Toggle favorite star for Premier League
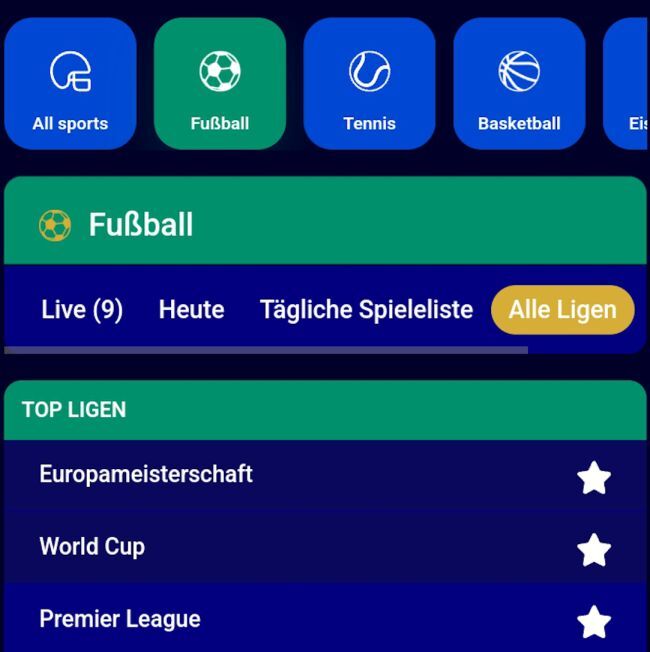This screenshot has width=650, height=652. [x=594, y=622]
